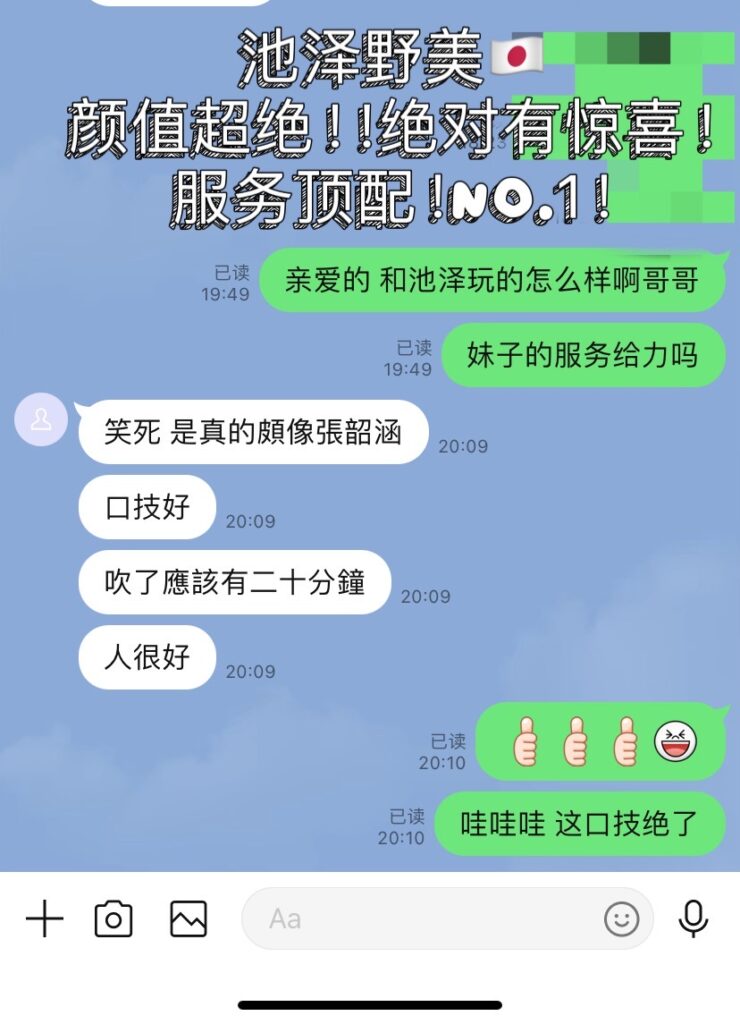Start a voice message with the microphone
This screenshot has height=1024, width=740.
693,918
